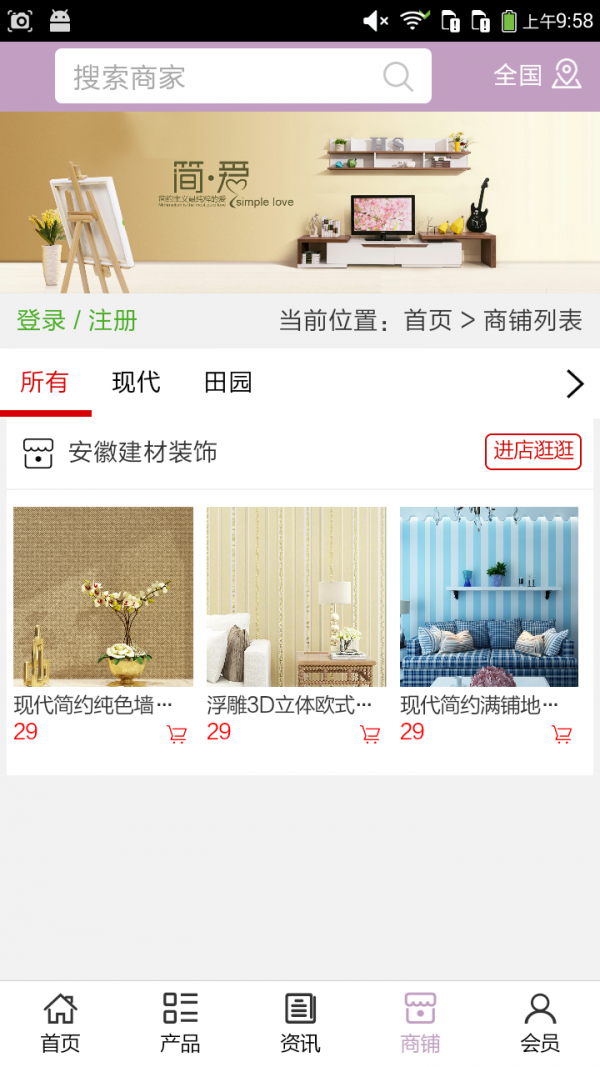
Task: Show more categories with the right arrow
Action: 574,383
